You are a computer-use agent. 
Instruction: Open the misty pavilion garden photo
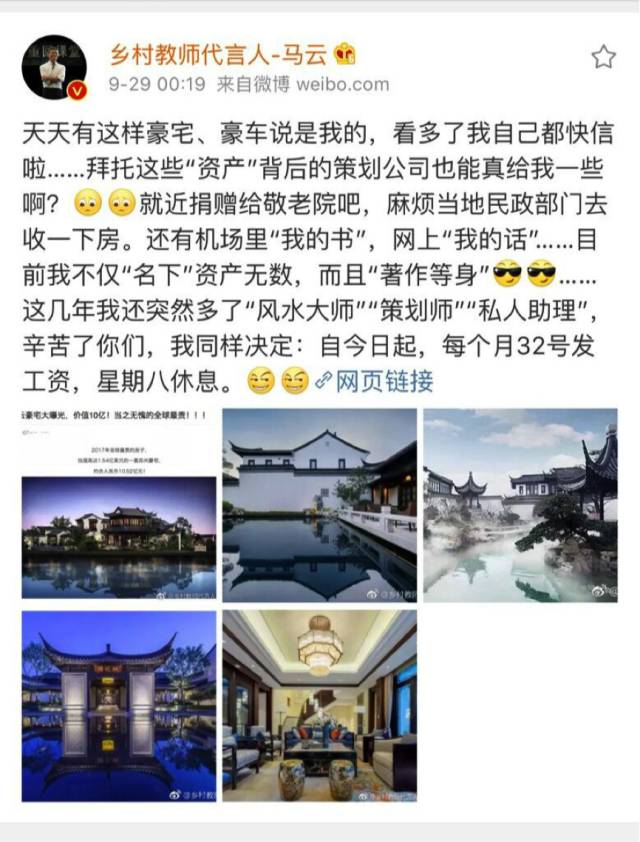click(x=520, y=504)
